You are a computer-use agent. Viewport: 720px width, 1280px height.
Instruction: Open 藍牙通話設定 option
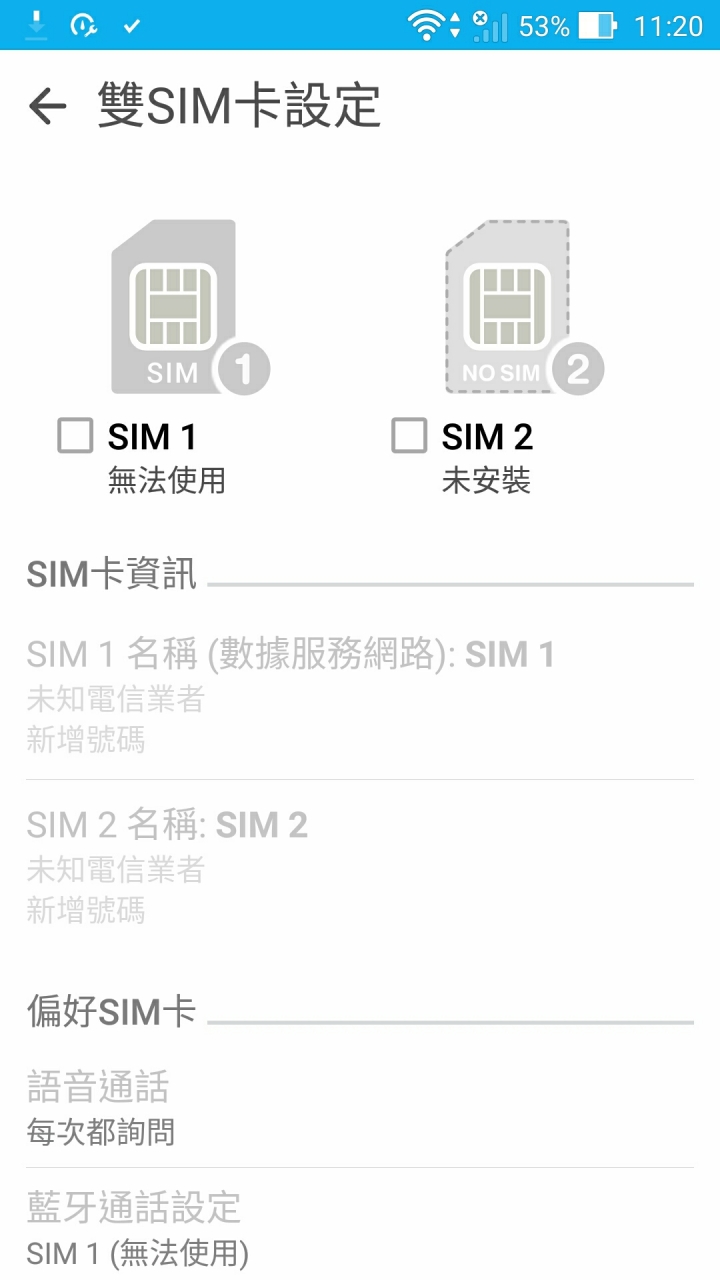tap(360, 1227)
